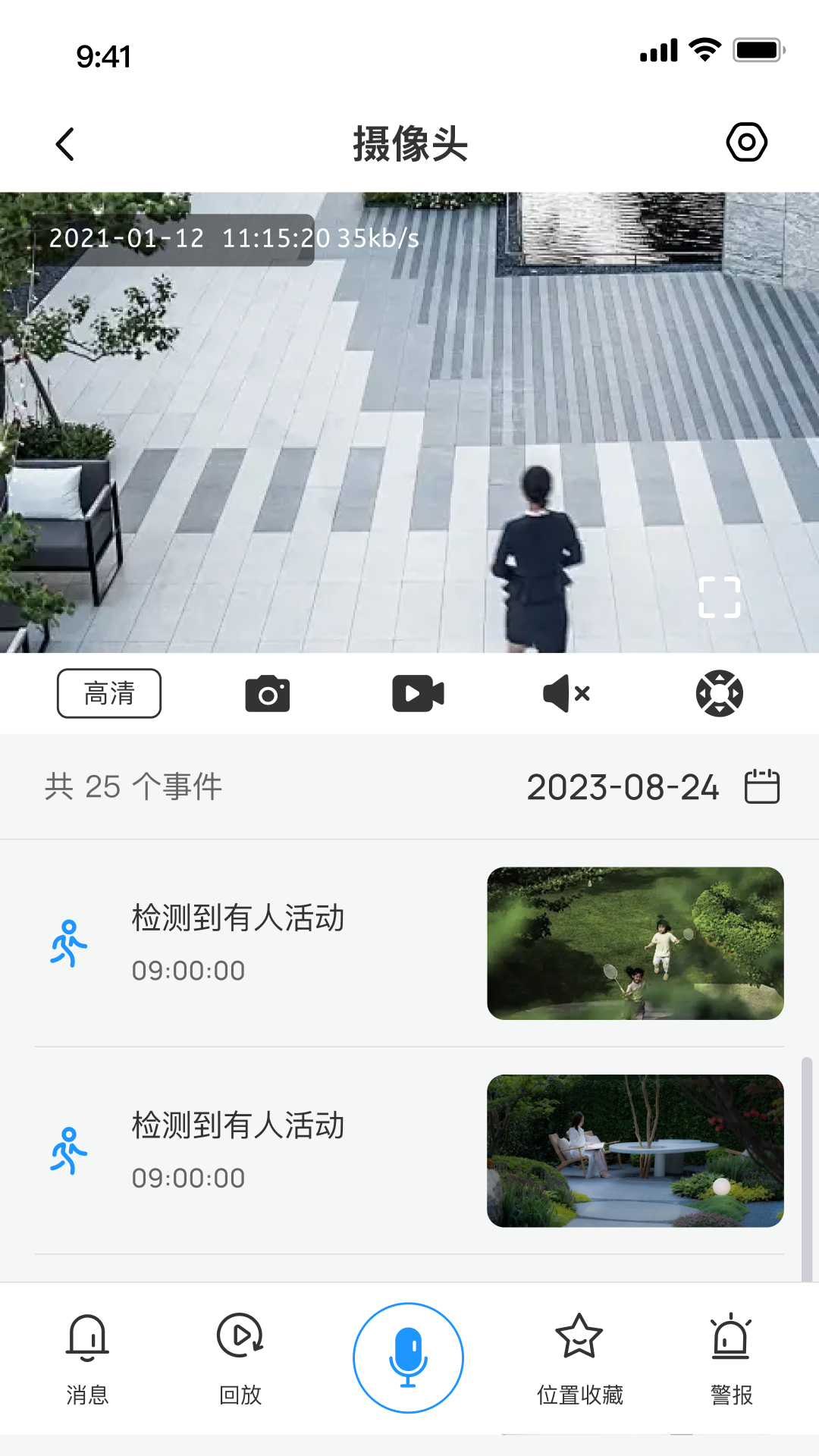Viewport: 819px width, 1456px height.
Task: Enter fullscreen view of live feed
Action: click(721, 596)
